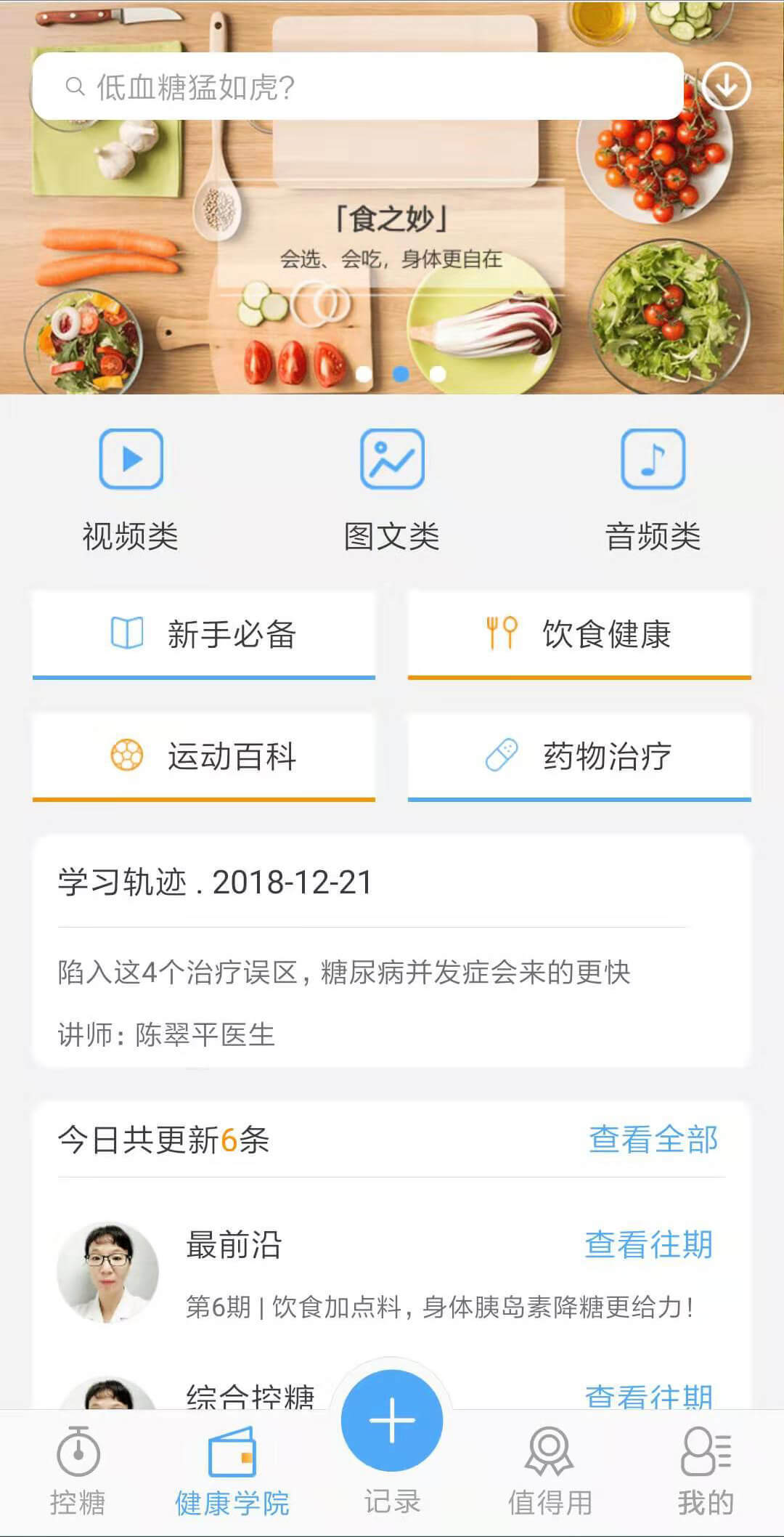
Task: View 查看往期 for 最前沿
Action: click(x=648, y=1244)
